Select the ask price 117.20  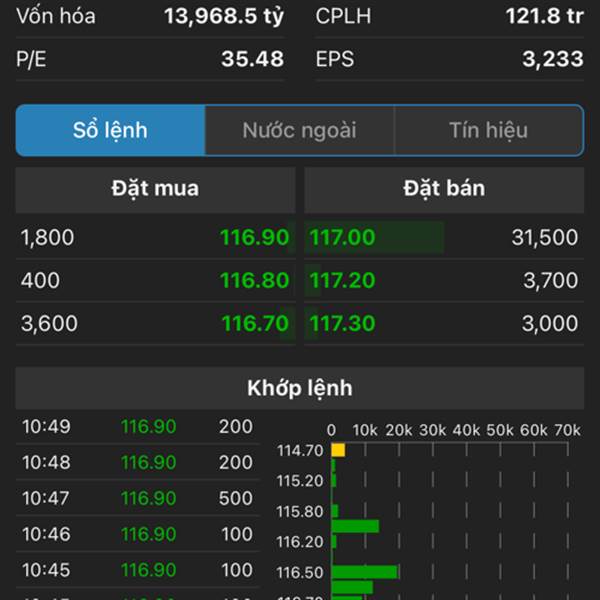(343, 281)
